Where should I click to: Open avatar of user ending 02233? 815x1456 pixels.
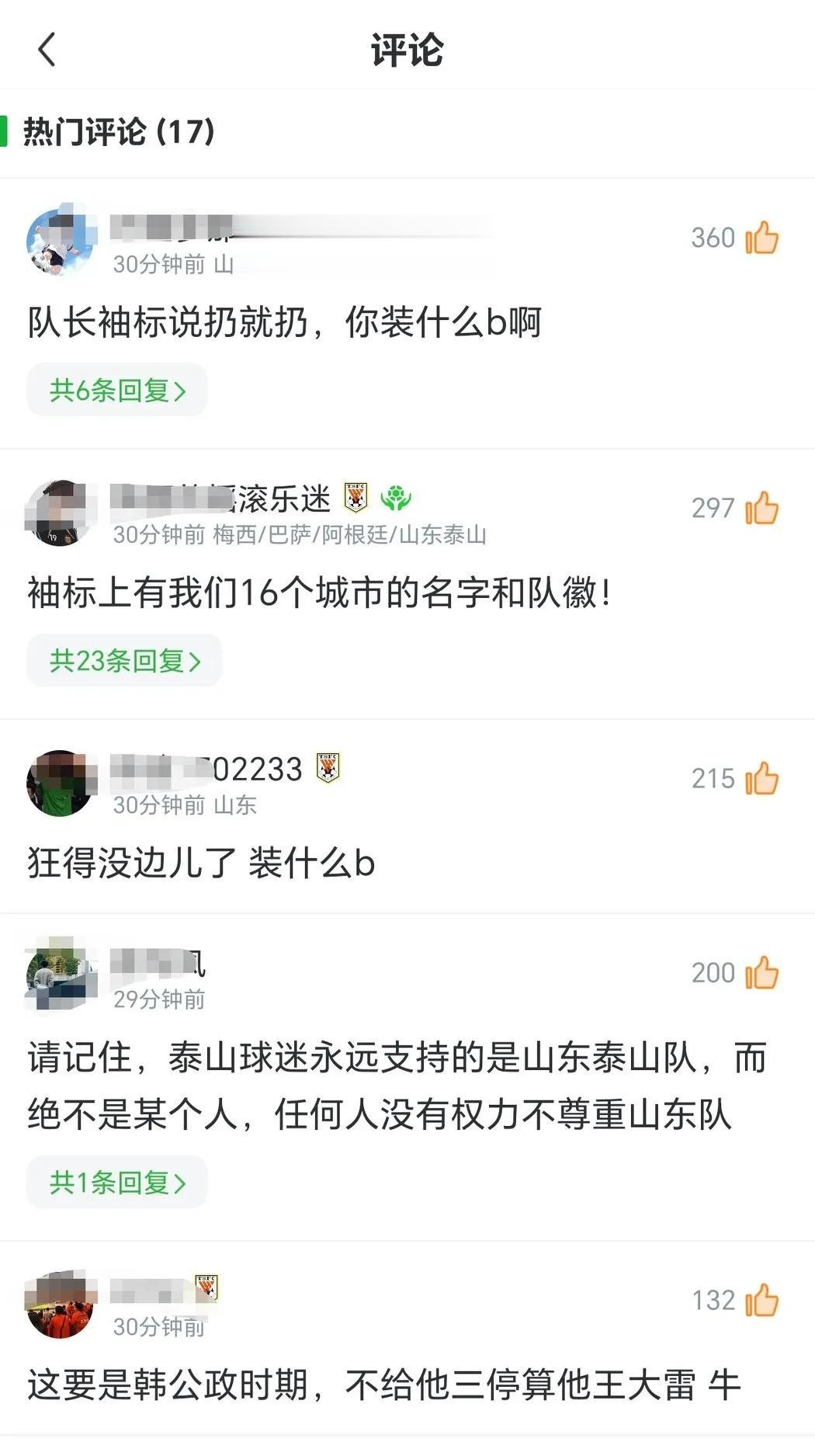tap(59, 783)
